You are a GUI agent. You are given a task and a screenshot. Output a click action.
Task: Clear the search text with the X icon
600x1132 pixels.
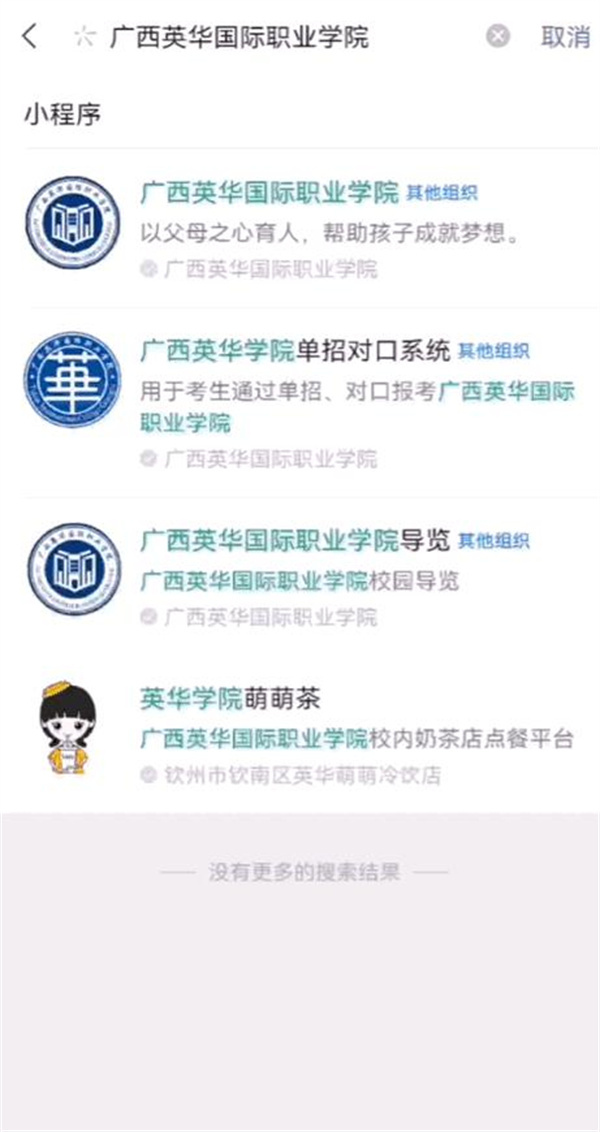pos(497,38)
